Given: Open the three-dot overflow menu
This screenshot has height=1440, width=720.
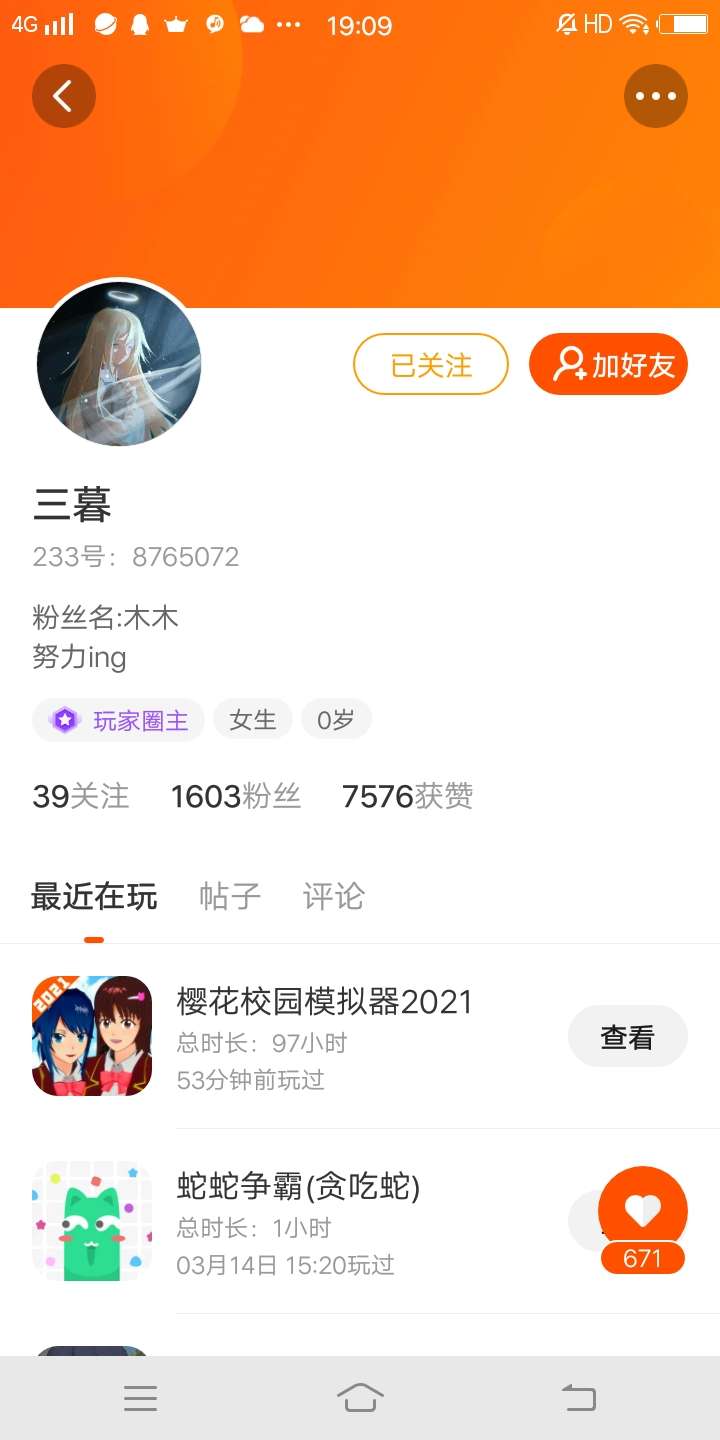Looking at the screenshot, I should point(656,96).
